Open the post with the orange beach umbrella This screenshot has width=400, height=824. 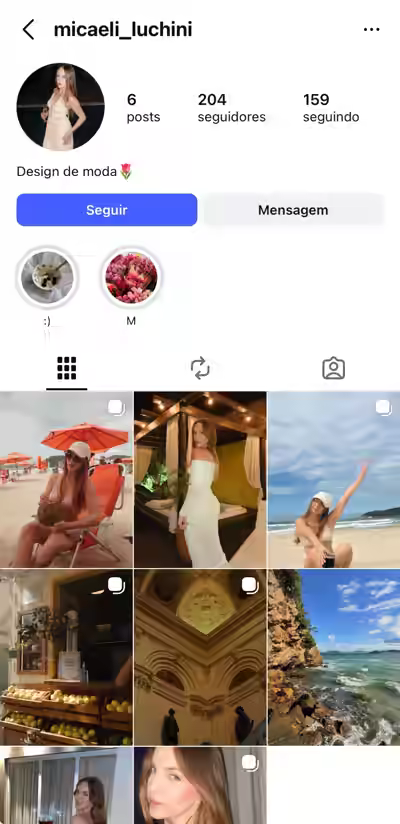66,479
